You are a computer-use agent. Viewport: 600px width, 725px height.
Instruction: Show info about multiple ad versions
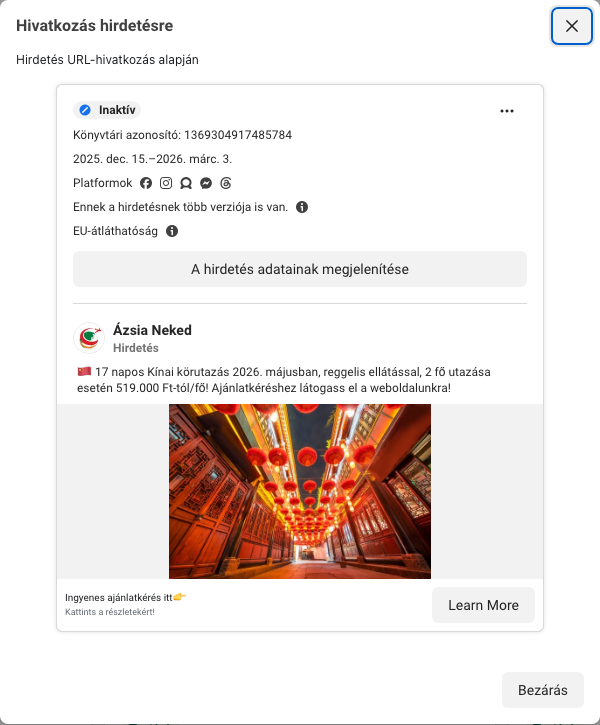302,207
